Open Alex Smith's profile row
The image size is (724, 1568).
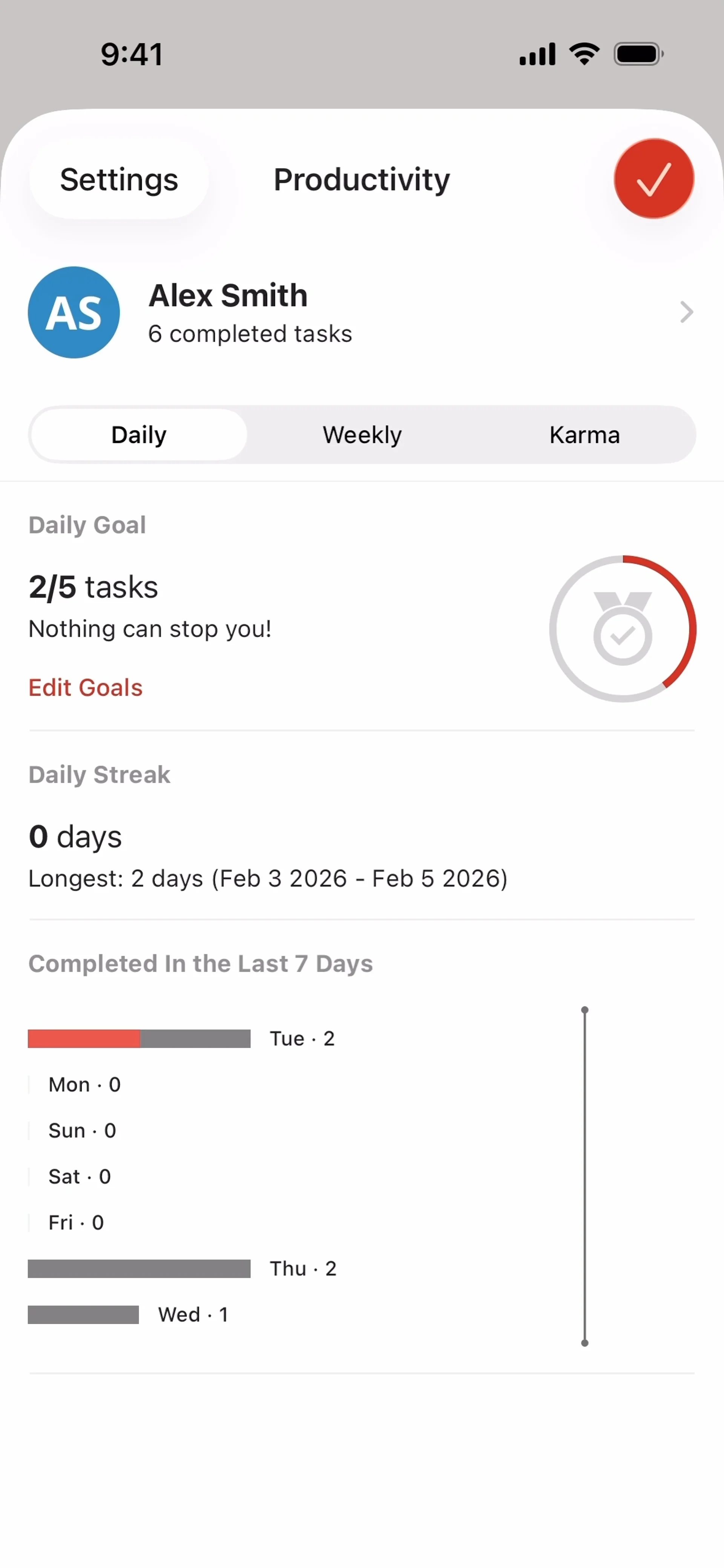[x=362, y=312]
